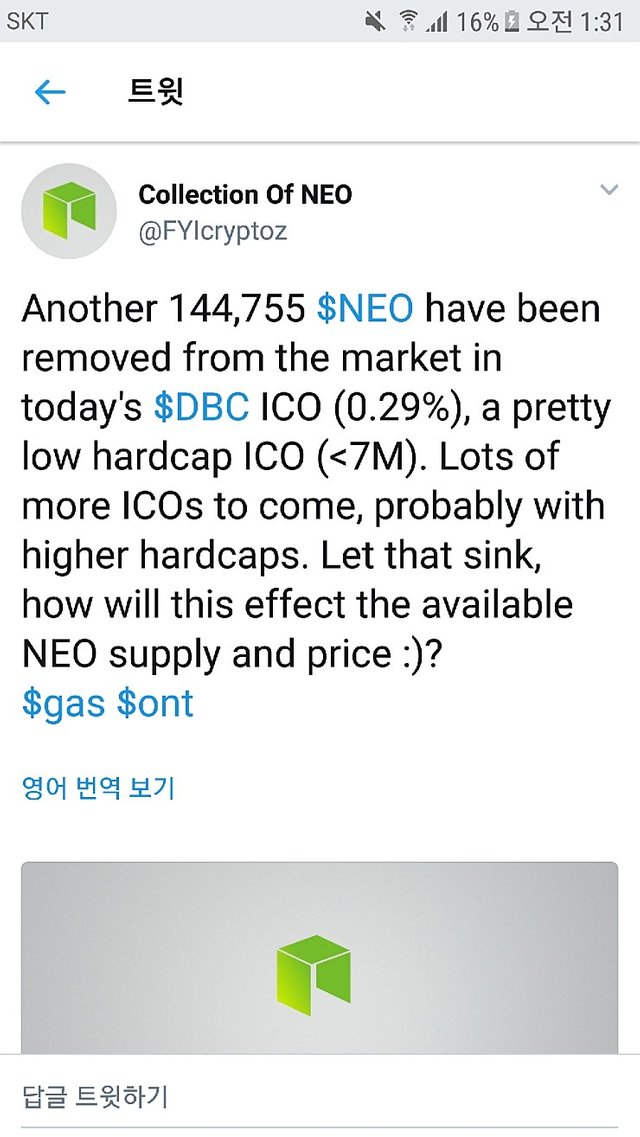Image resolution: width=640 pixels, height=1137 pixels.
Task: Open the $ont cashtag link
Action: (155, 703)
